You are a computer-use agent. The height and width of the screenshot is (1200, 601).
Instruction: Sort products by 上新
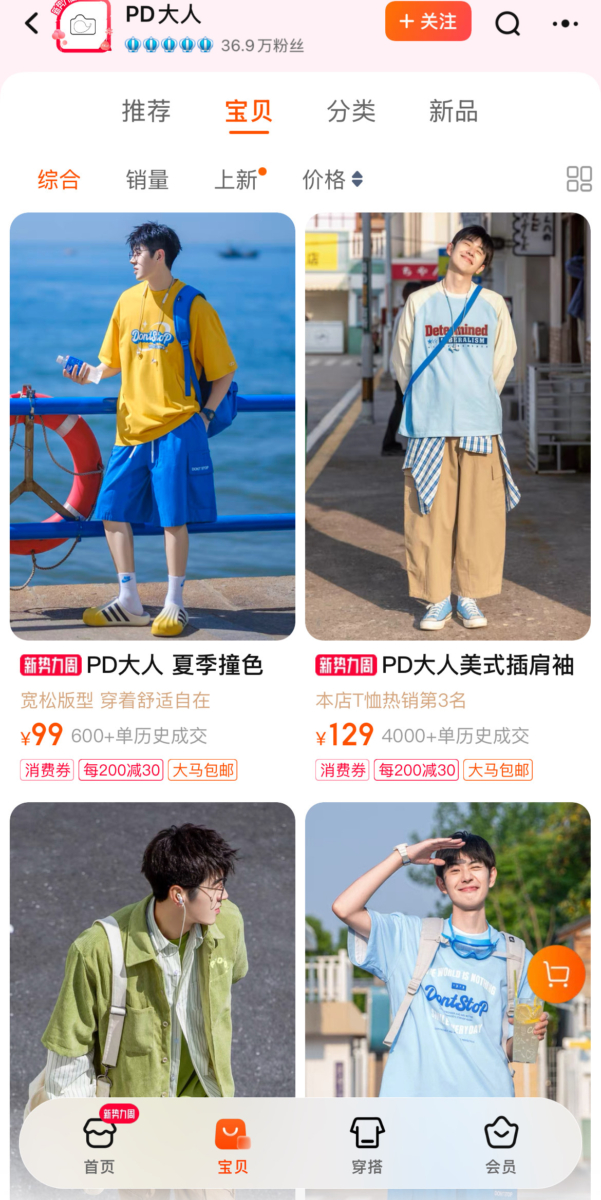click(237, 180)
